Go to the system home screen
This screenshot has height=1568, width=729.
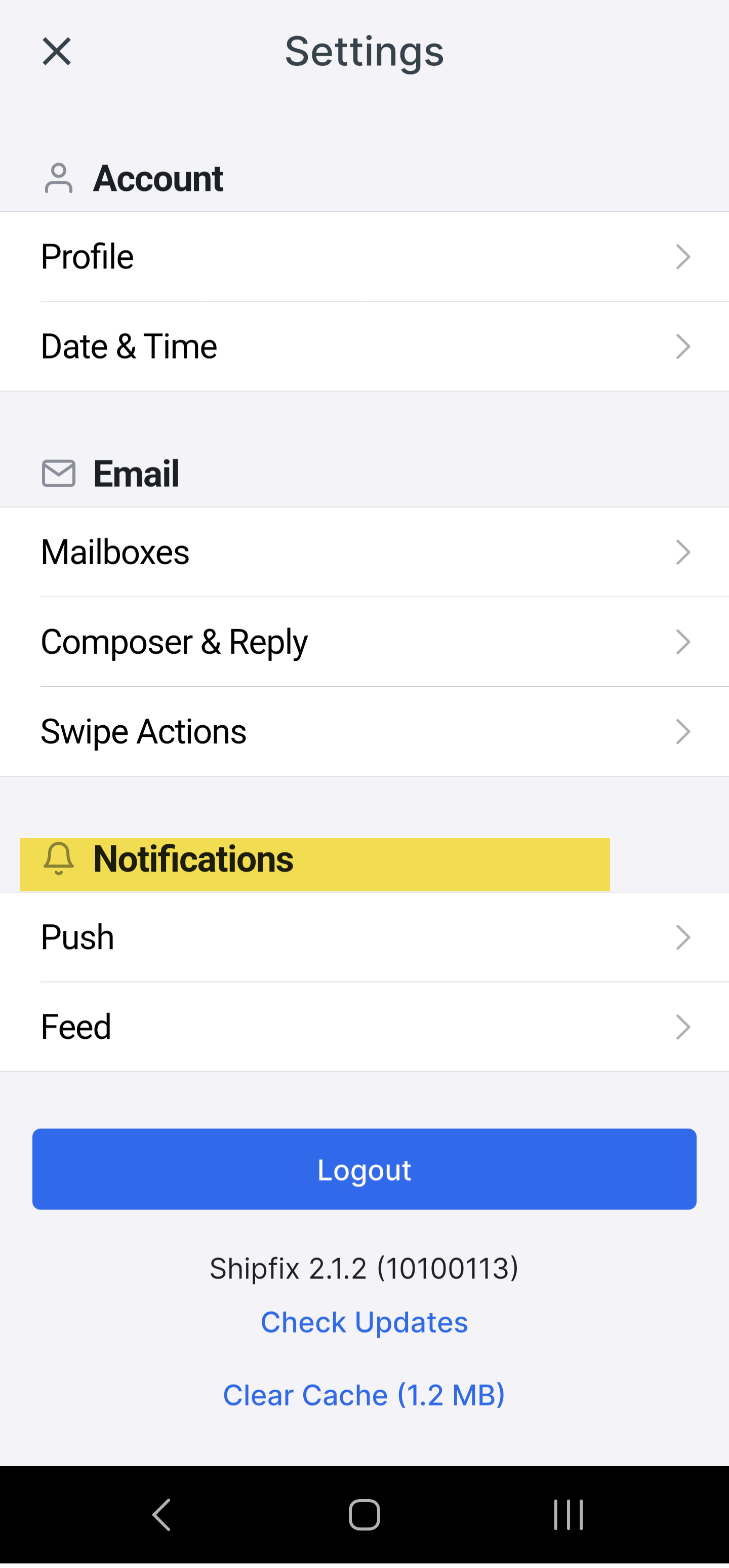coord(364,1514)
